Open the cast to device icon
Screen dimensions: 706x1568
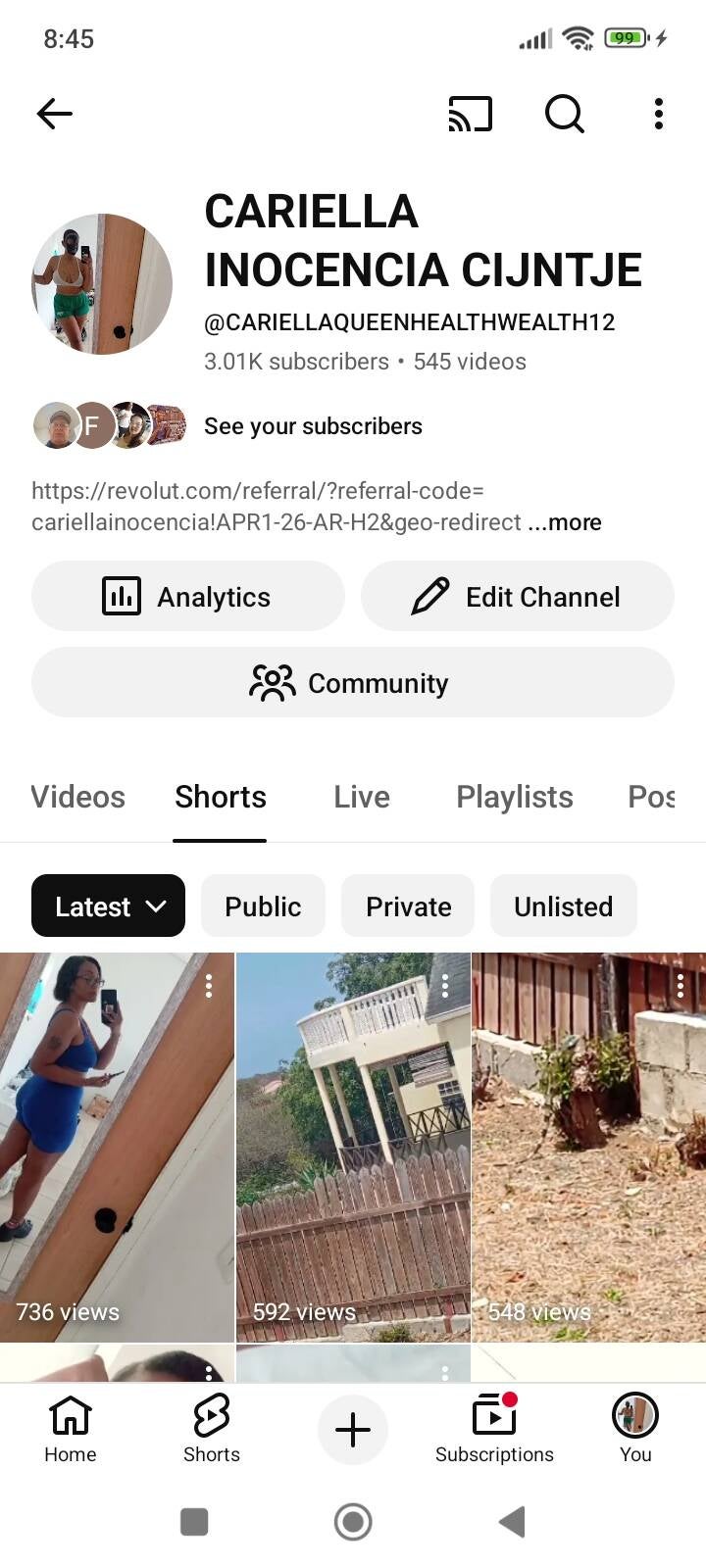pyautogui.click(x=470, y=114)
